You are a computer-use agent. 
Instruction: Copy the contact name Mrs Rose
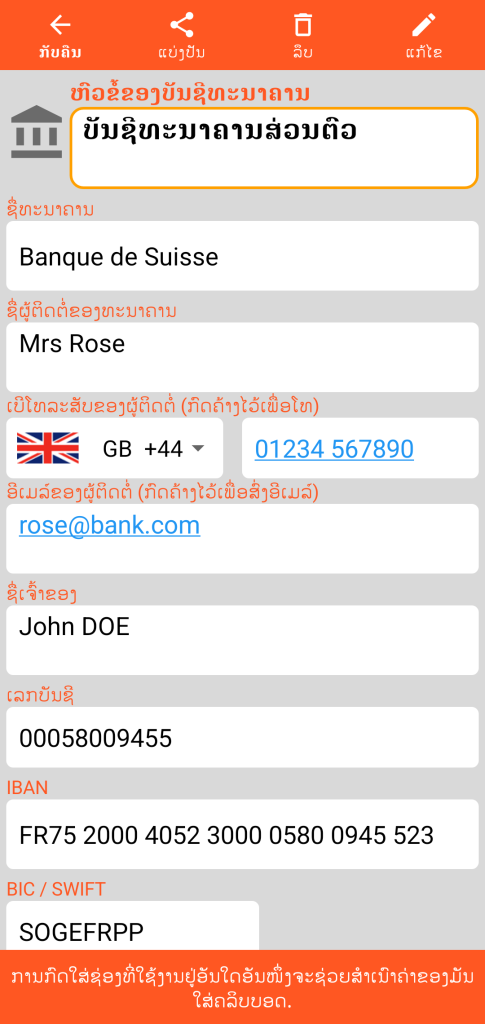(x=242, y=357)
